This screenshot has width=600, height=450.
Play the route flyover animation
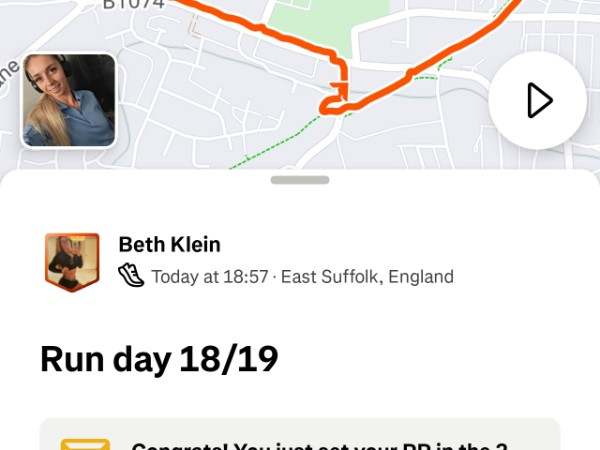click(x=537, y=100)
